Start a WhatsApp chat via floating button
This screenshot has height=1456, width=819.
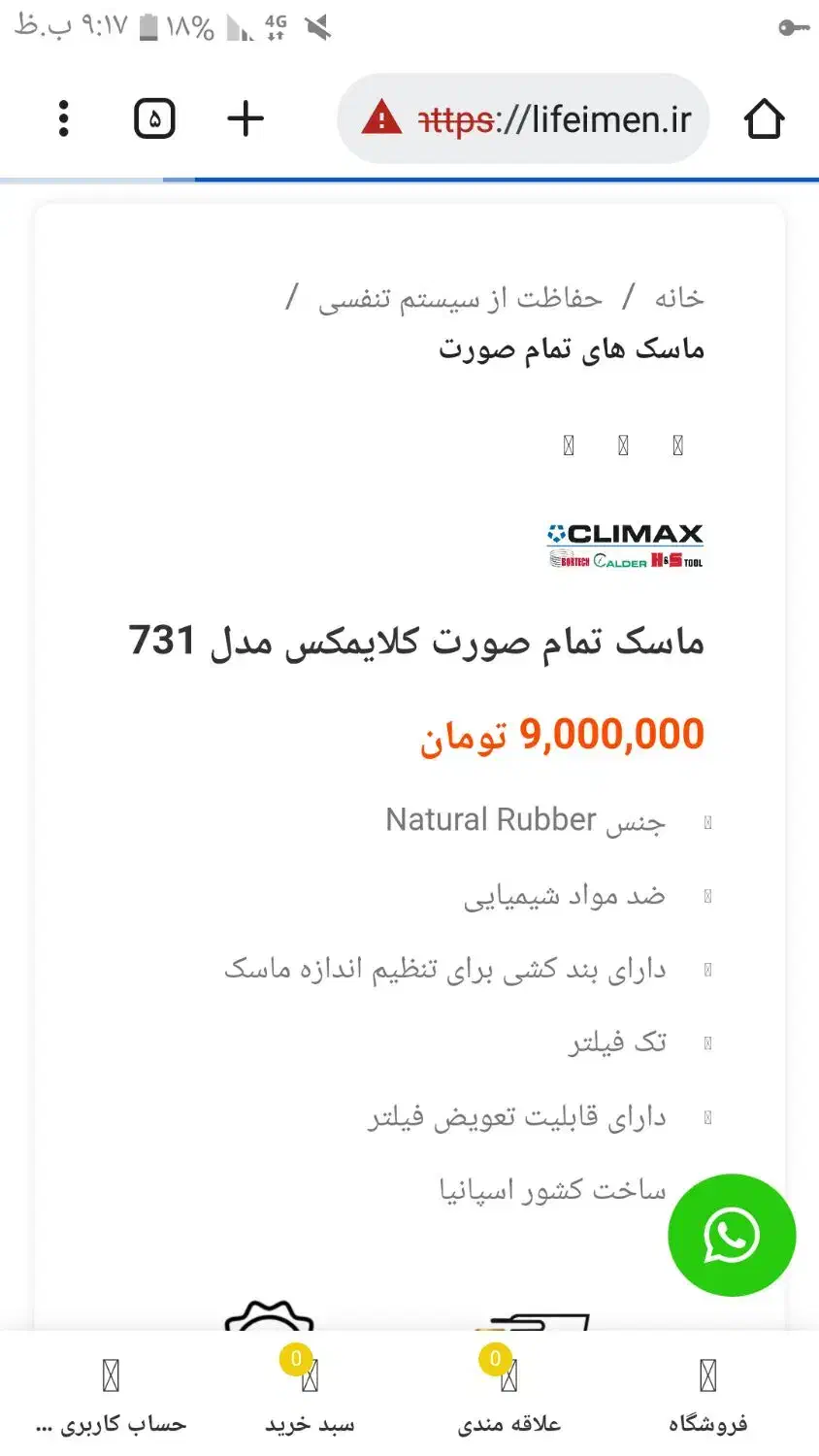pyautogui.click(x=732, y=1235)
